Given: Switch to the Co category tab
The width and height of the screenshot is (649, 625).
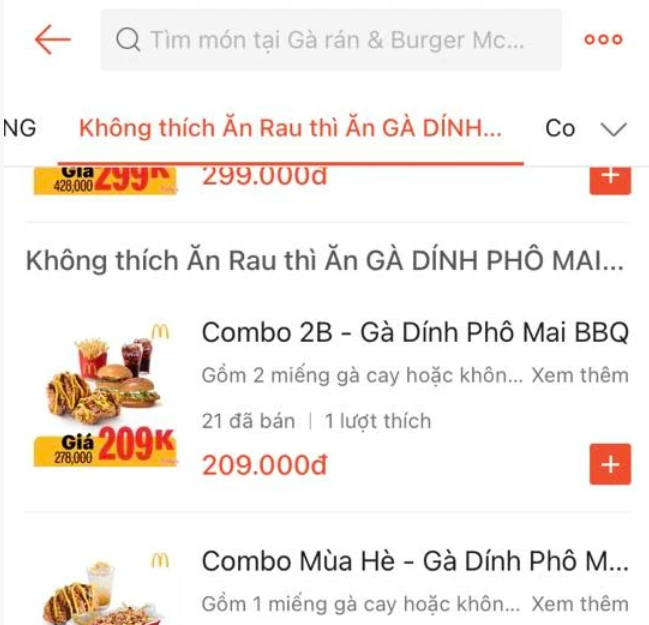Looking at the screenshot, I should [x=560, y=129].
